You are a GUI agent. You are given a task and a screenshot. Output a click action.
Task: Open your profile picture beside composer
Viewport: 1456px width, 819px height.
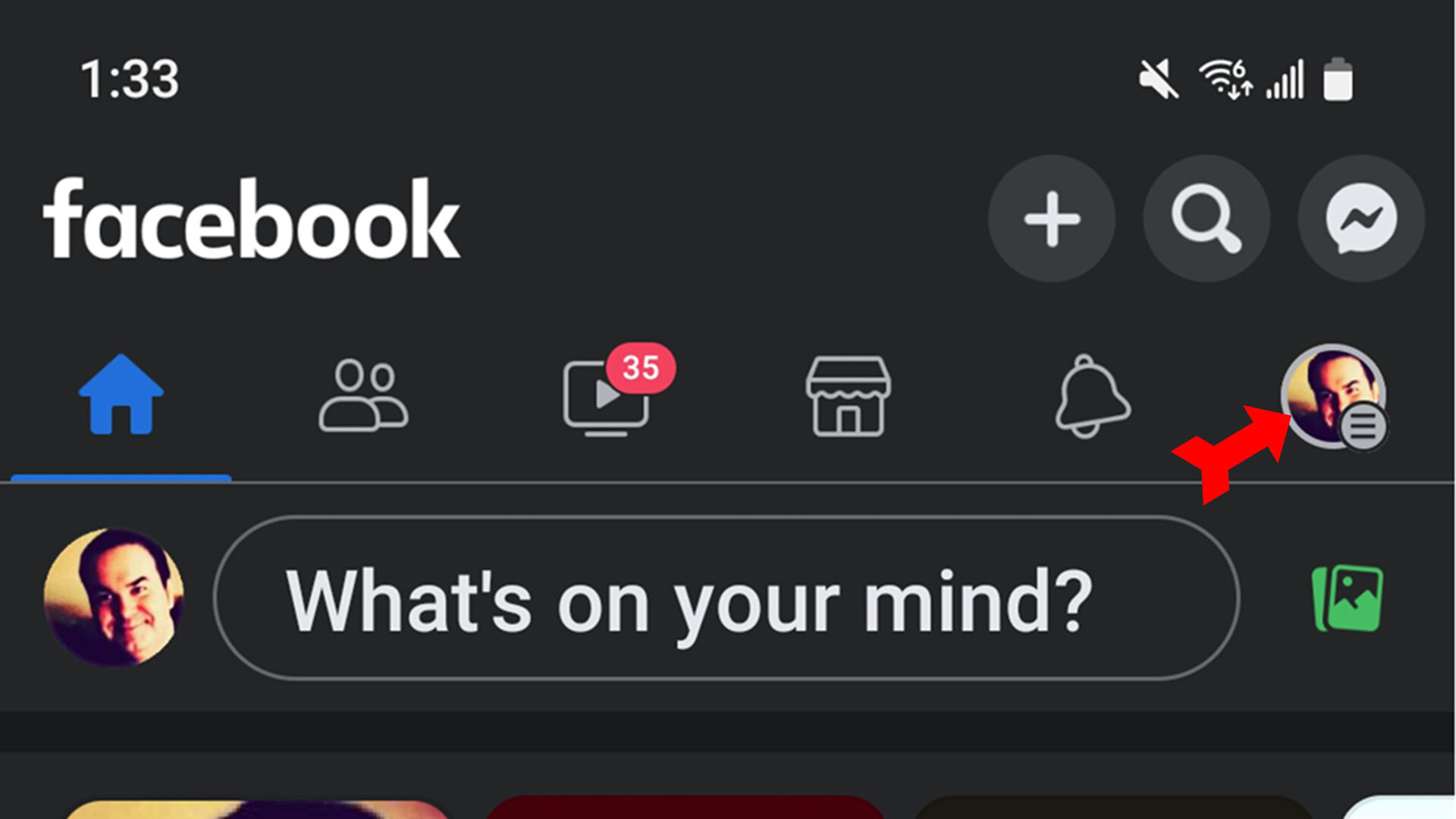click(x=114, y=598)
